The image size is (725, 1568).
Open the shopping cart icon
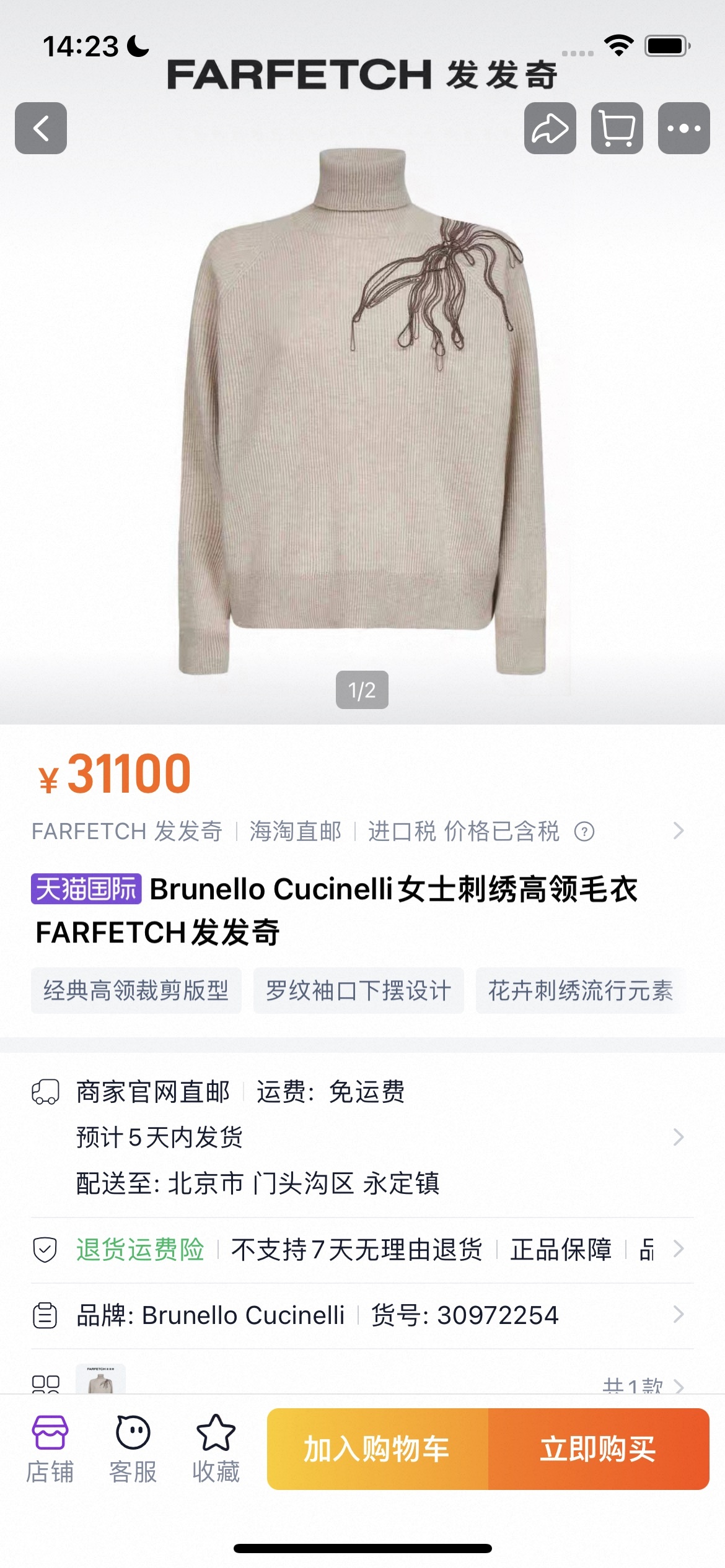click(x=617, y=128)
